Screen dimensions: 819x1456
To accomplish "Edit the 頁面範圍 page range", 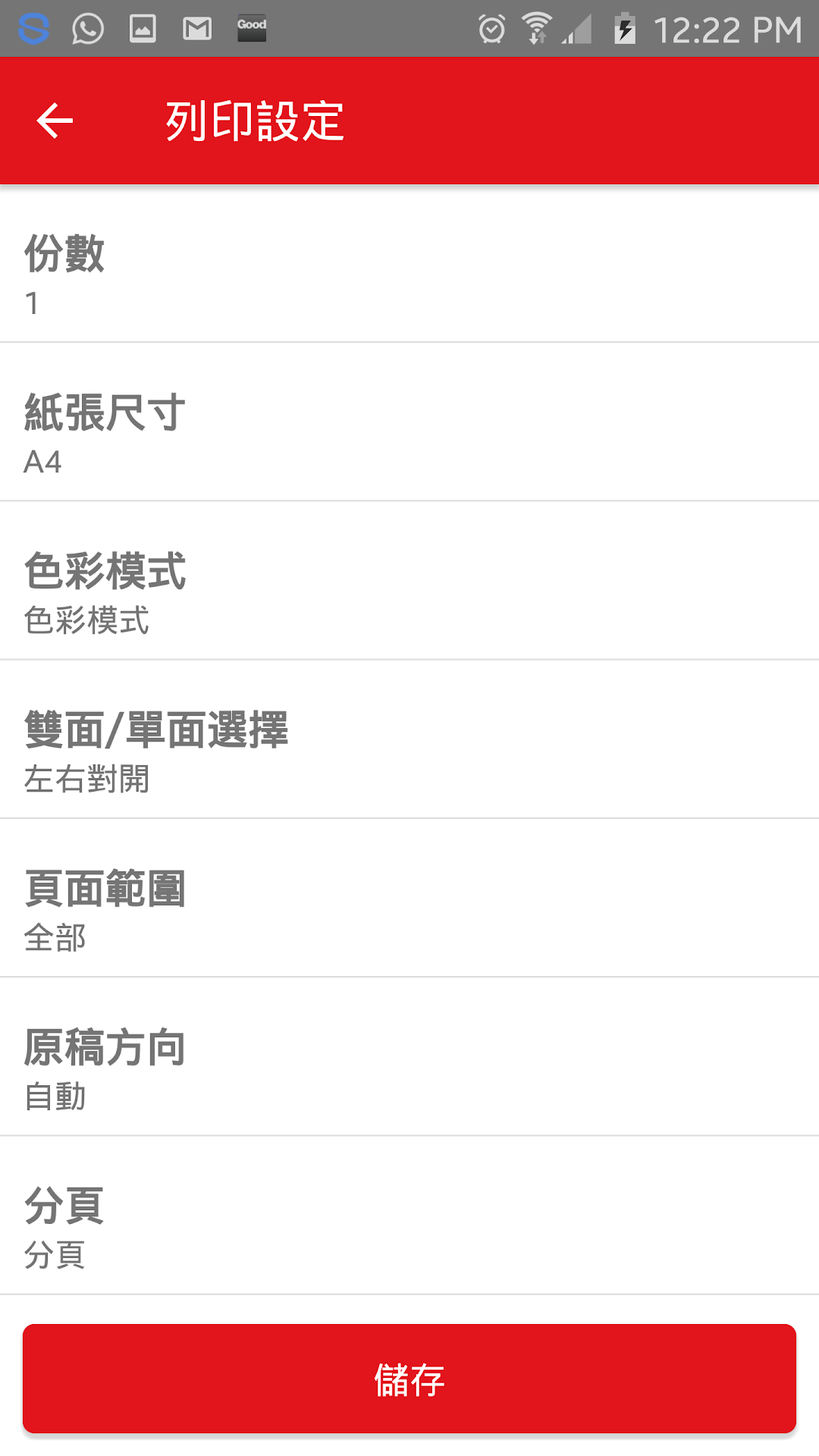I will (x=409, y=897).
